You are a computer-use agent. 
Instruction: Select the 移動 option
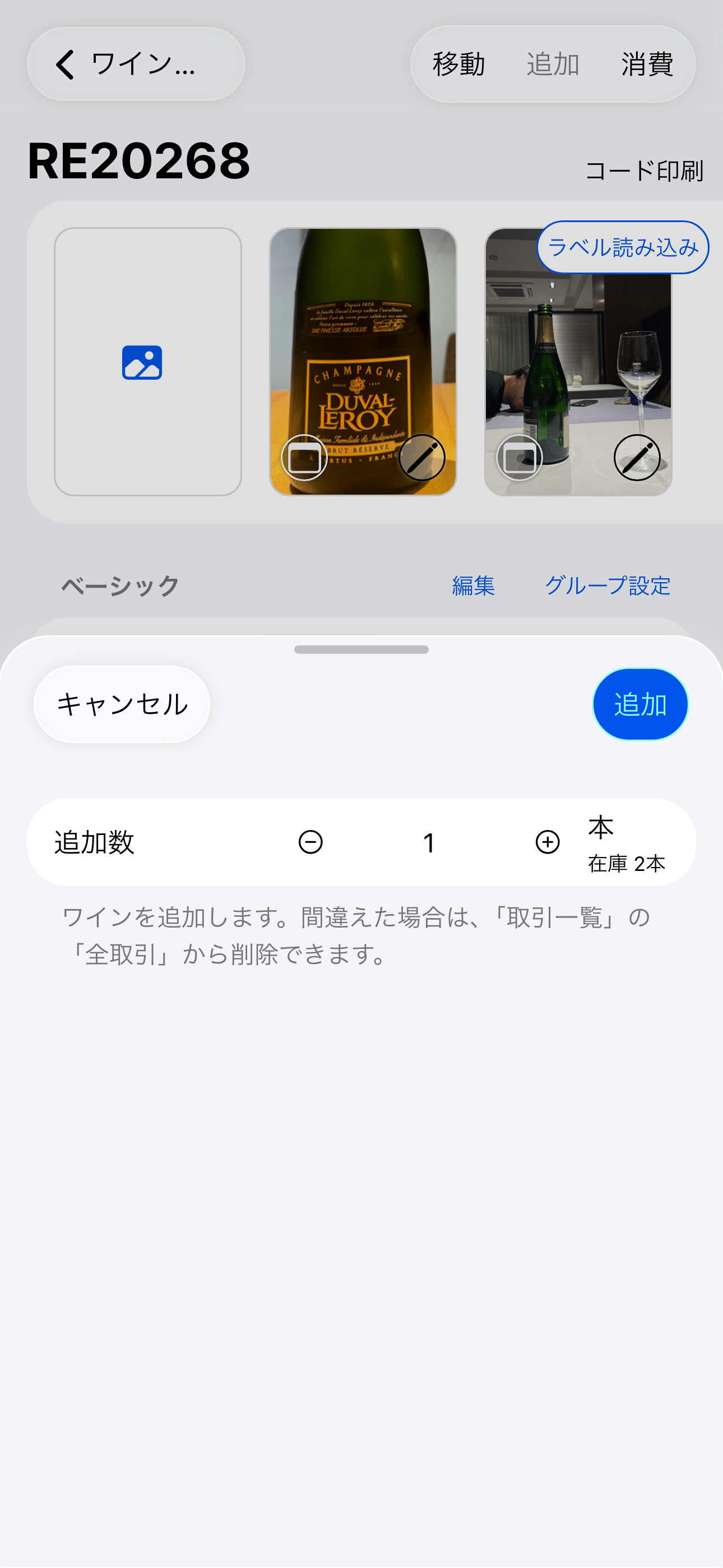(x=458, y=64)
